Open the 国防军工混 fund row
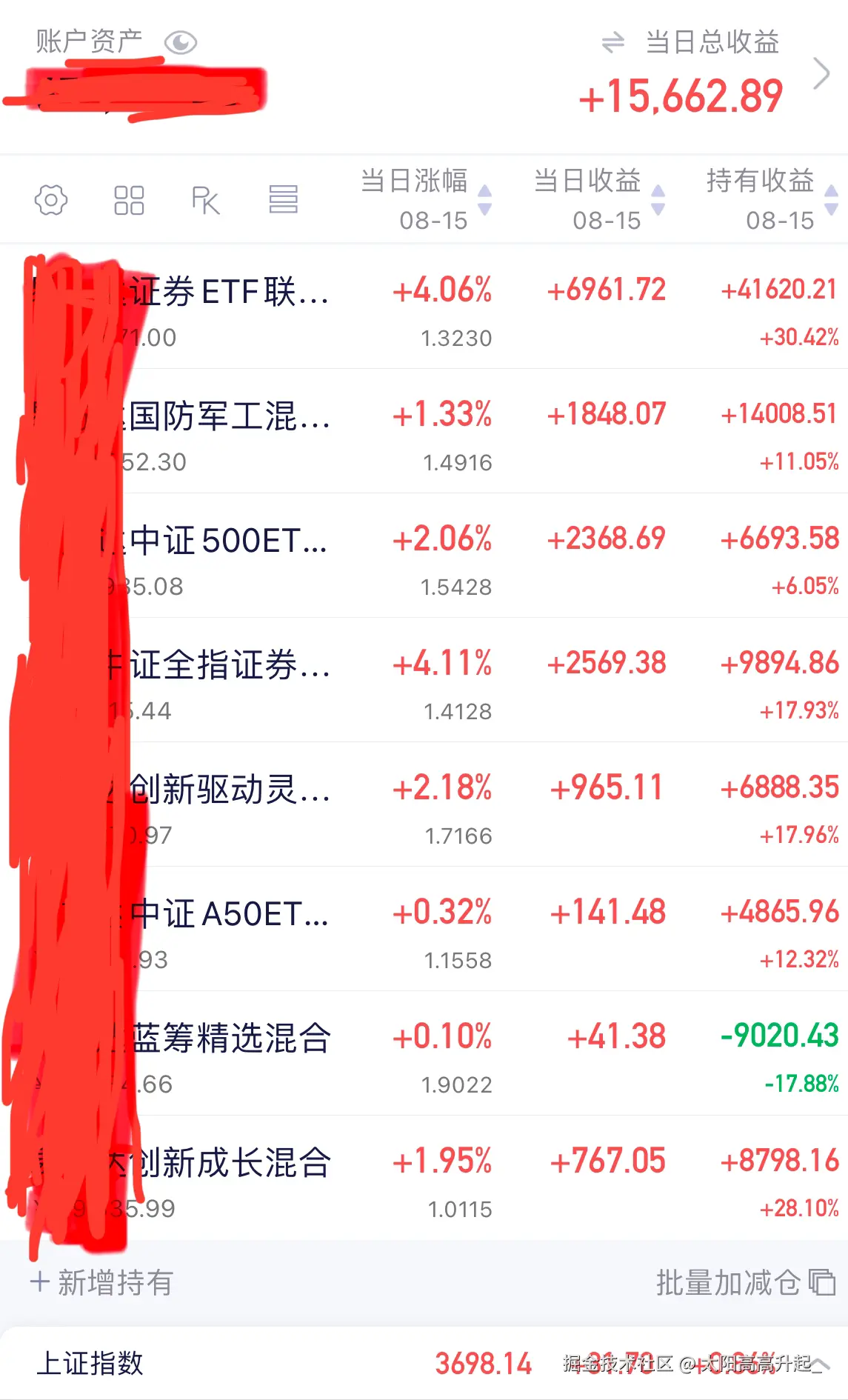Image resolution: width=848 pixels, height=1400 pixels. pyautogui.click(x=222, y=415)
